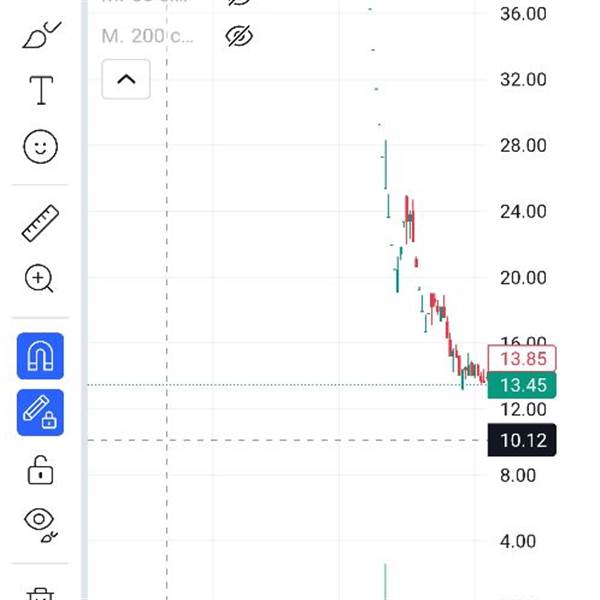The image size is (600, 600).
Task: Lock all drawing tools
Action: 40,470
